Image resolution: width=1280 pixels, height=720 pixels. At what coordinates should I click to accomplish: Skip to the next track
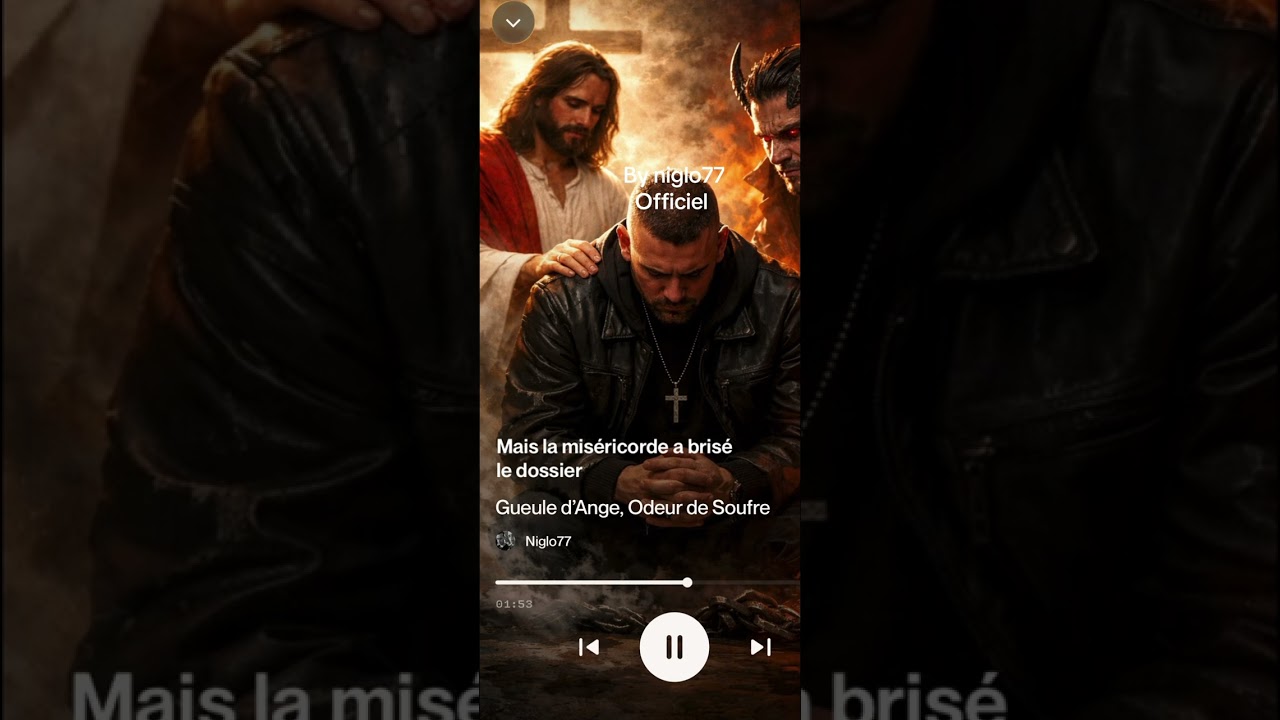(x=760, y=647)
